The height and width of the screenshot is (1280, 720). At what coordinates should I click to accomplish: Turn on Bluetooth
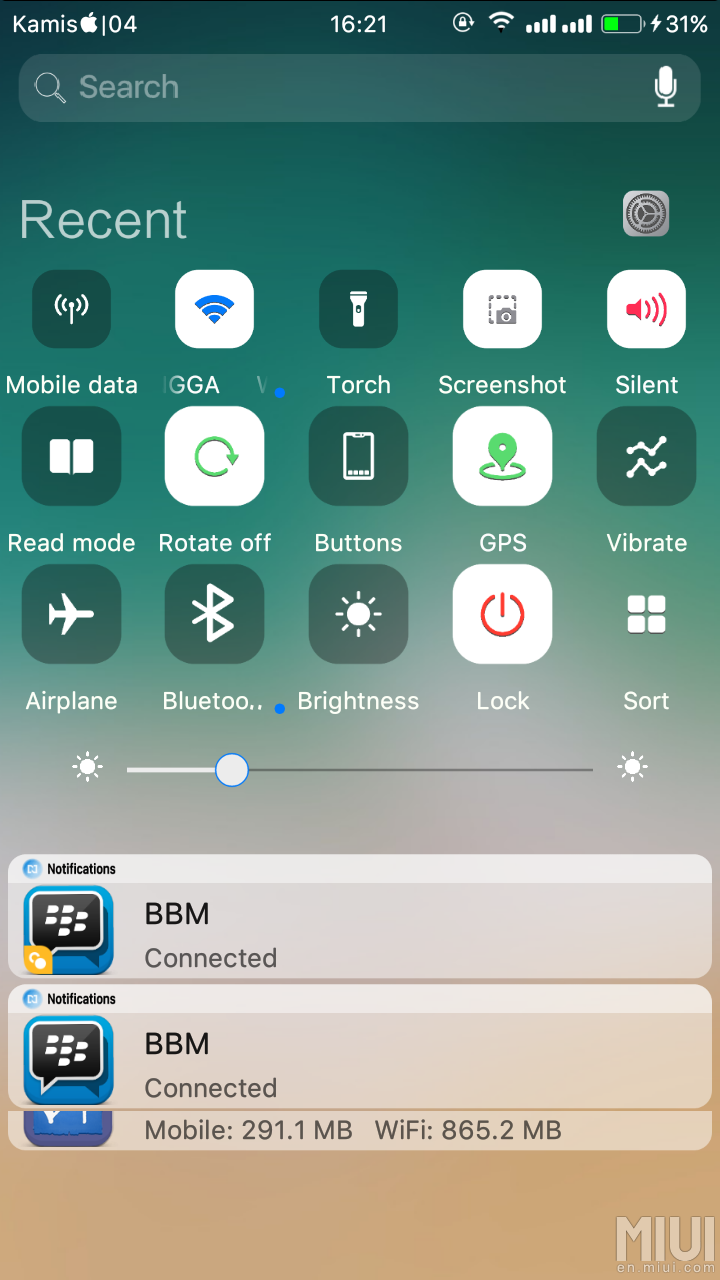pyautogui.click(x=214, y=614)
